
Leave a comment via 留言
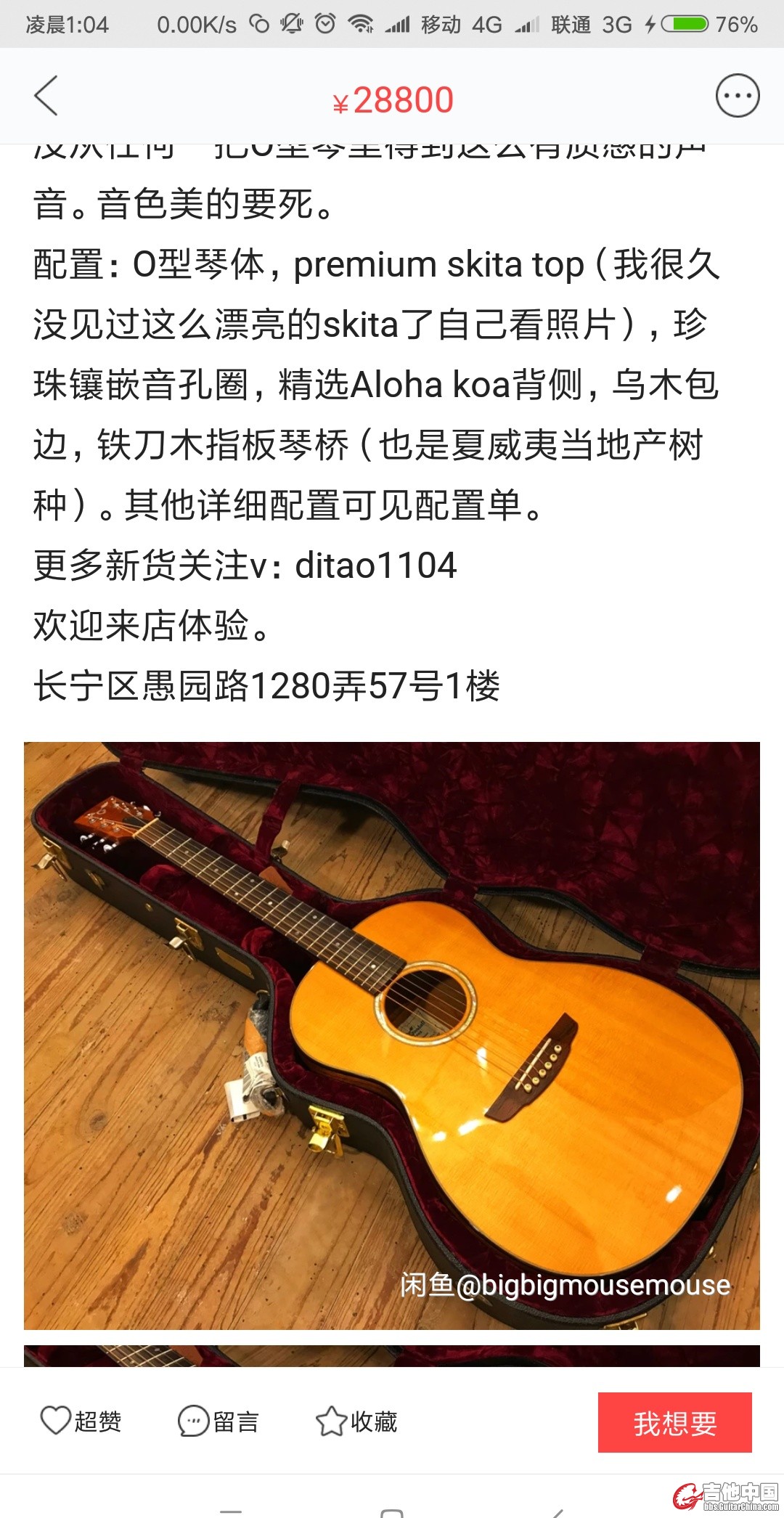pyautogui.click(x=219, y=1421)
